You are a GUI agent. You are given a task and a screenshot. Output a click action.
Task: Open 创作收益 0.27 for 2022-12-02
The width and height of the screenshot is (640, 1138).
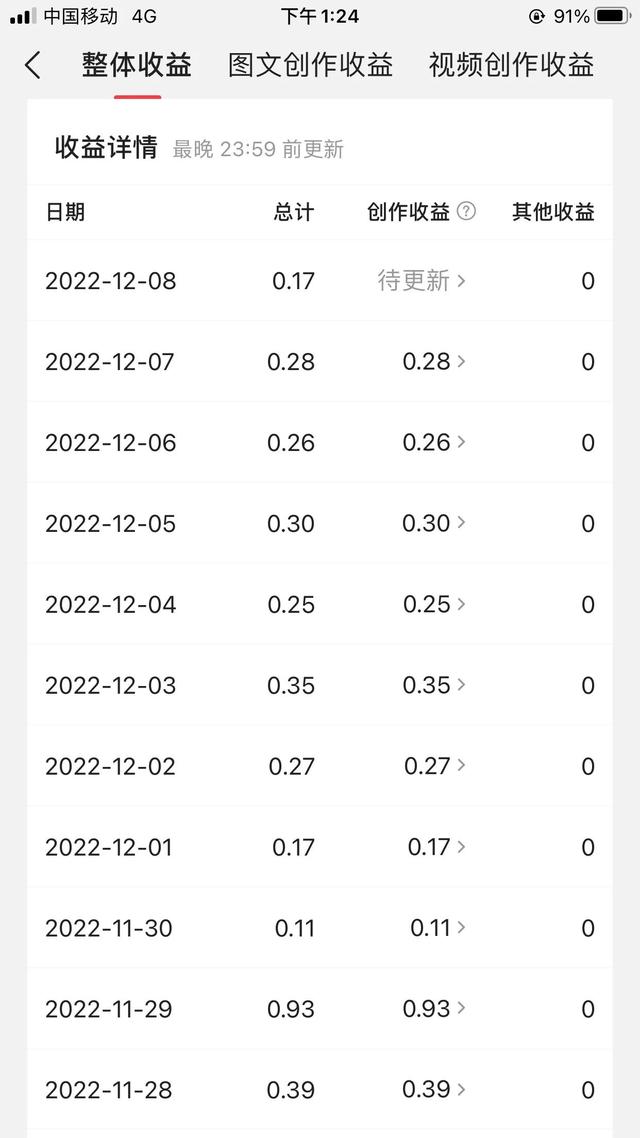click(434, 766)
